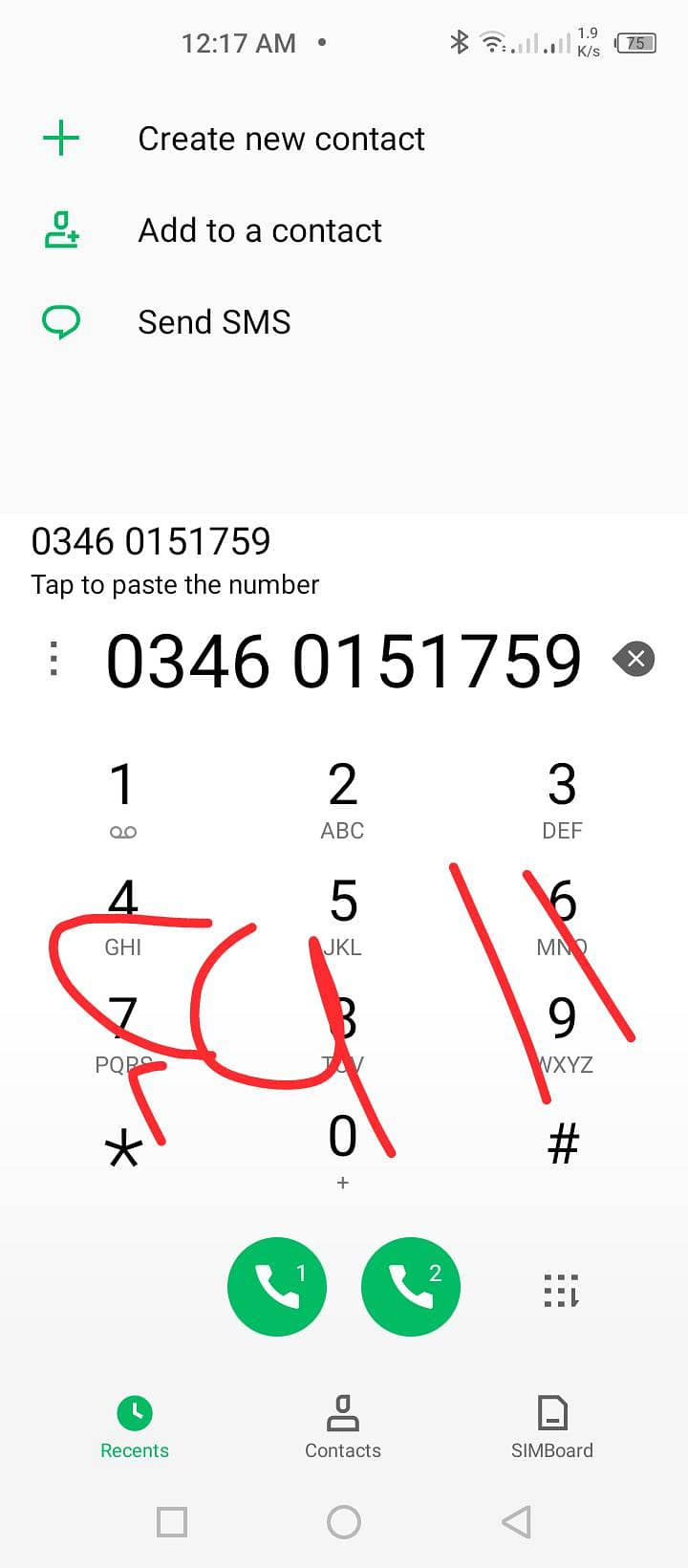Dial digit 2 ABC key
The image size is (688, 1568).
click(342, 799)
